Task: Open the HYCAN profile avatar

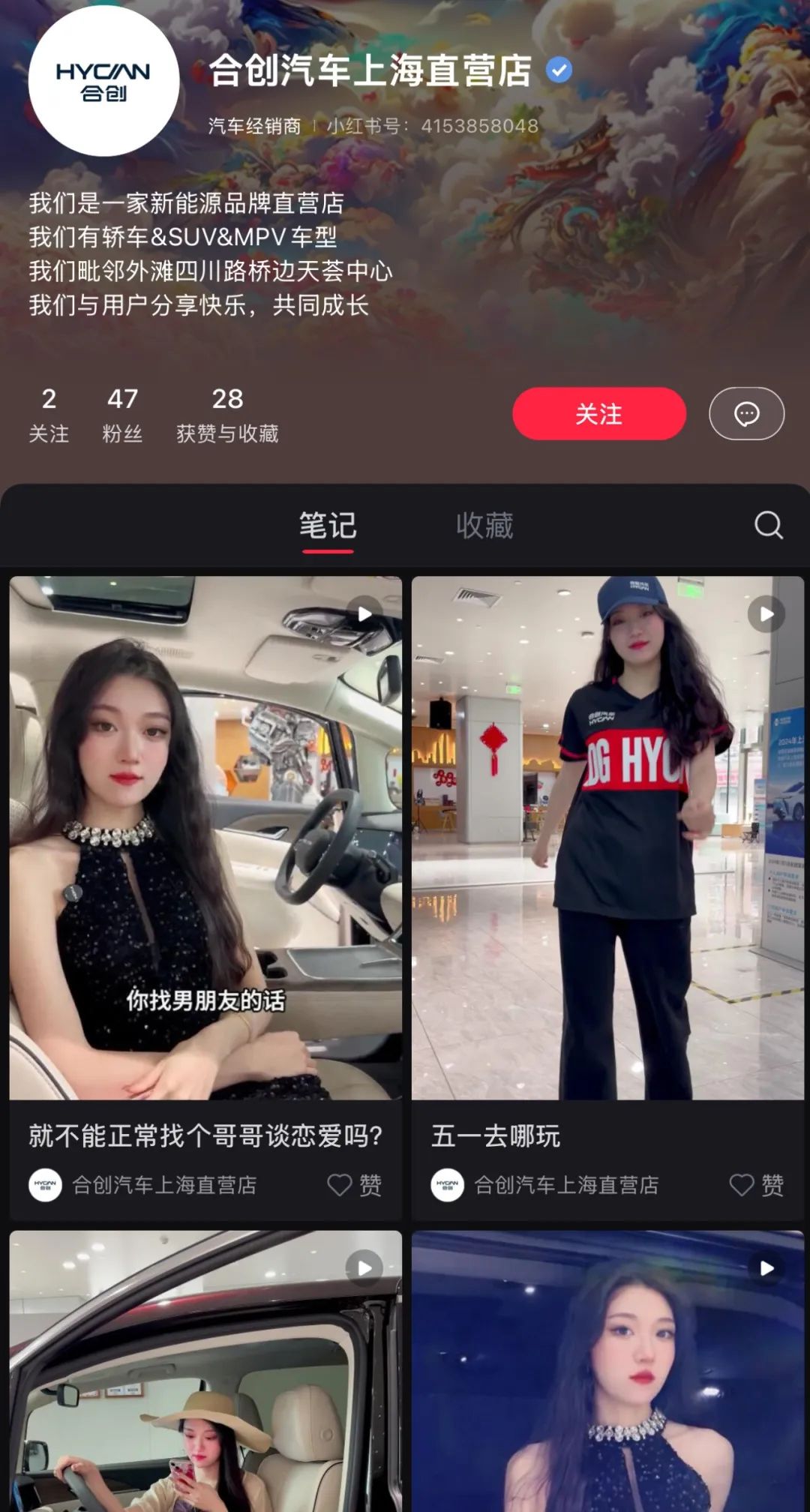Action: coord(103,81)
